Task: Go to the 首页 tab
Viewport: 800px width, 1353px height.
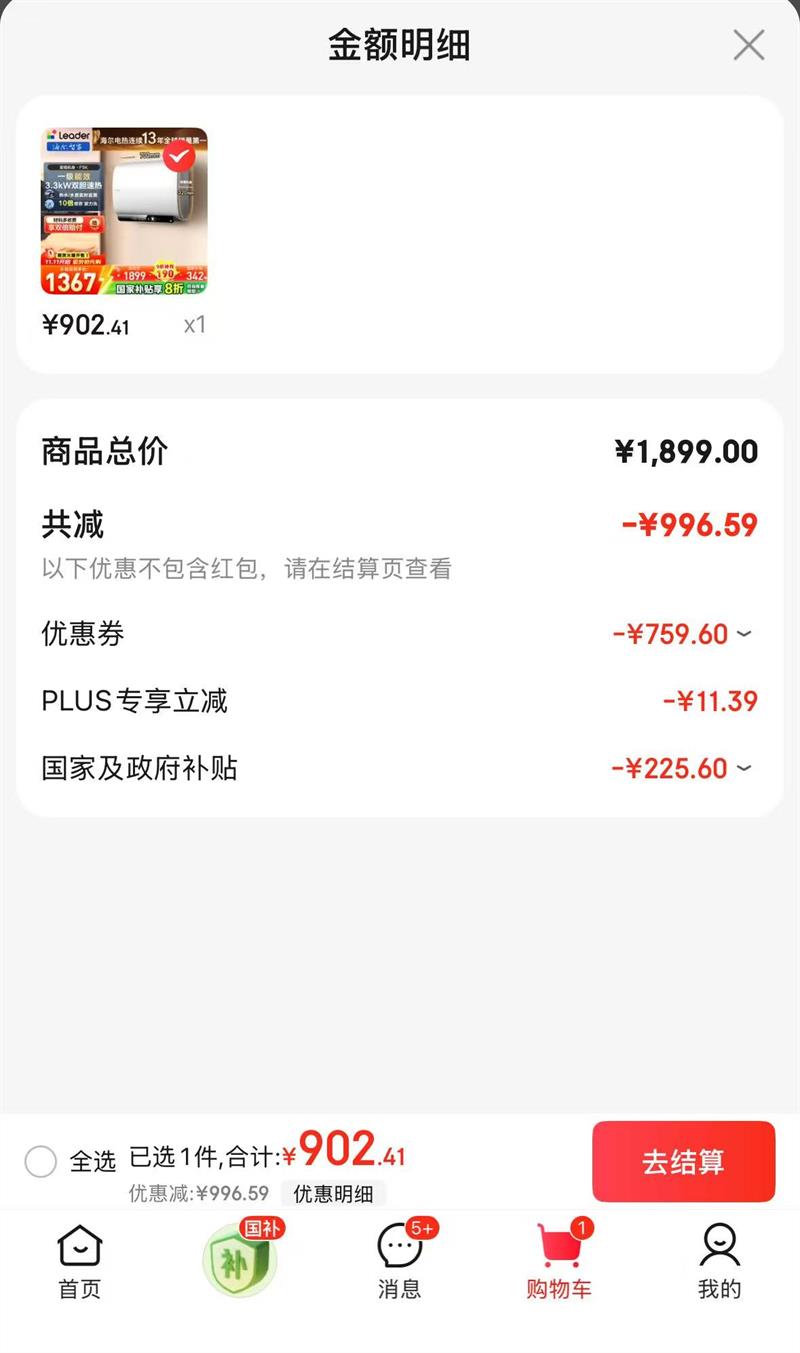Action: click(80, 1262)
